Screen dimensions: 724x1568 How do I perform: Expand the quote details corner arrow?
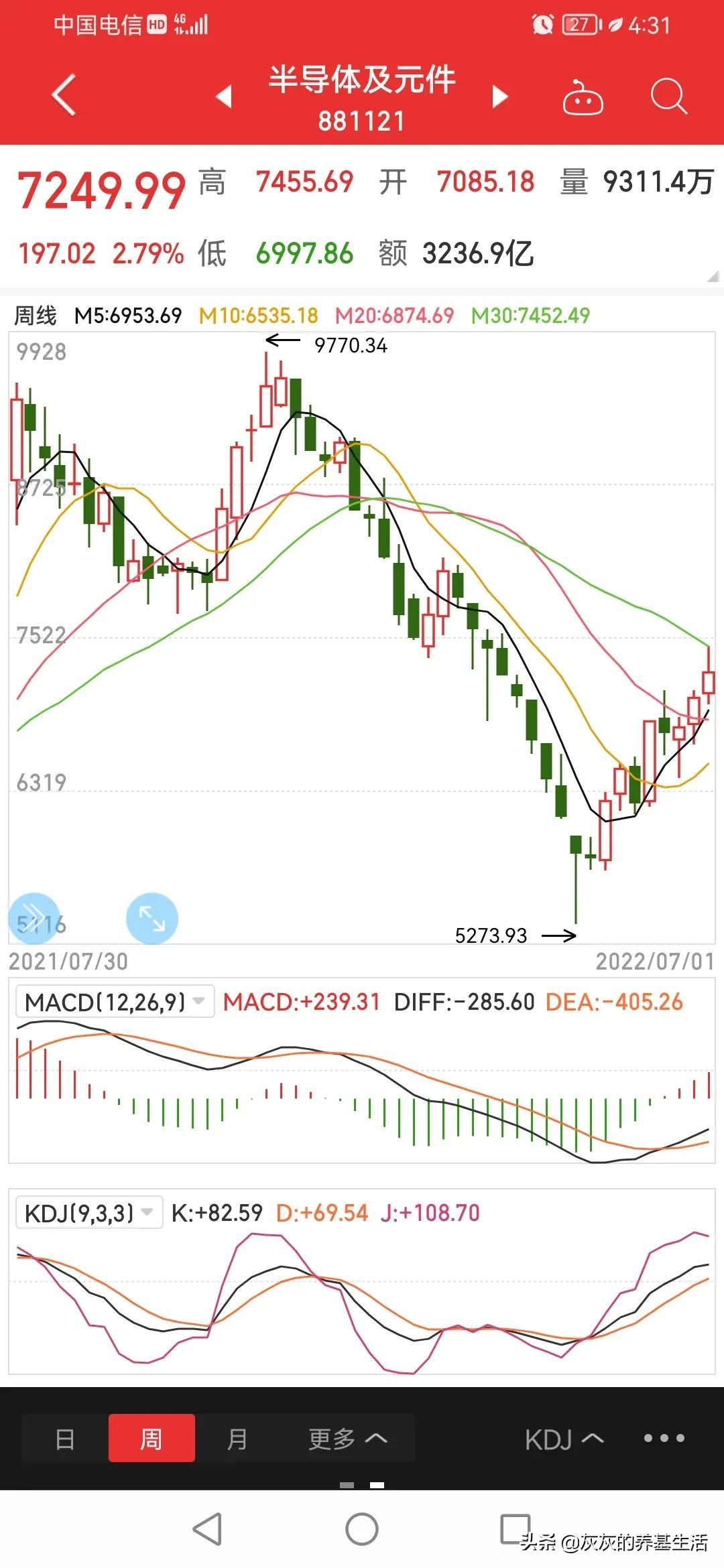[x=713, y=276]
